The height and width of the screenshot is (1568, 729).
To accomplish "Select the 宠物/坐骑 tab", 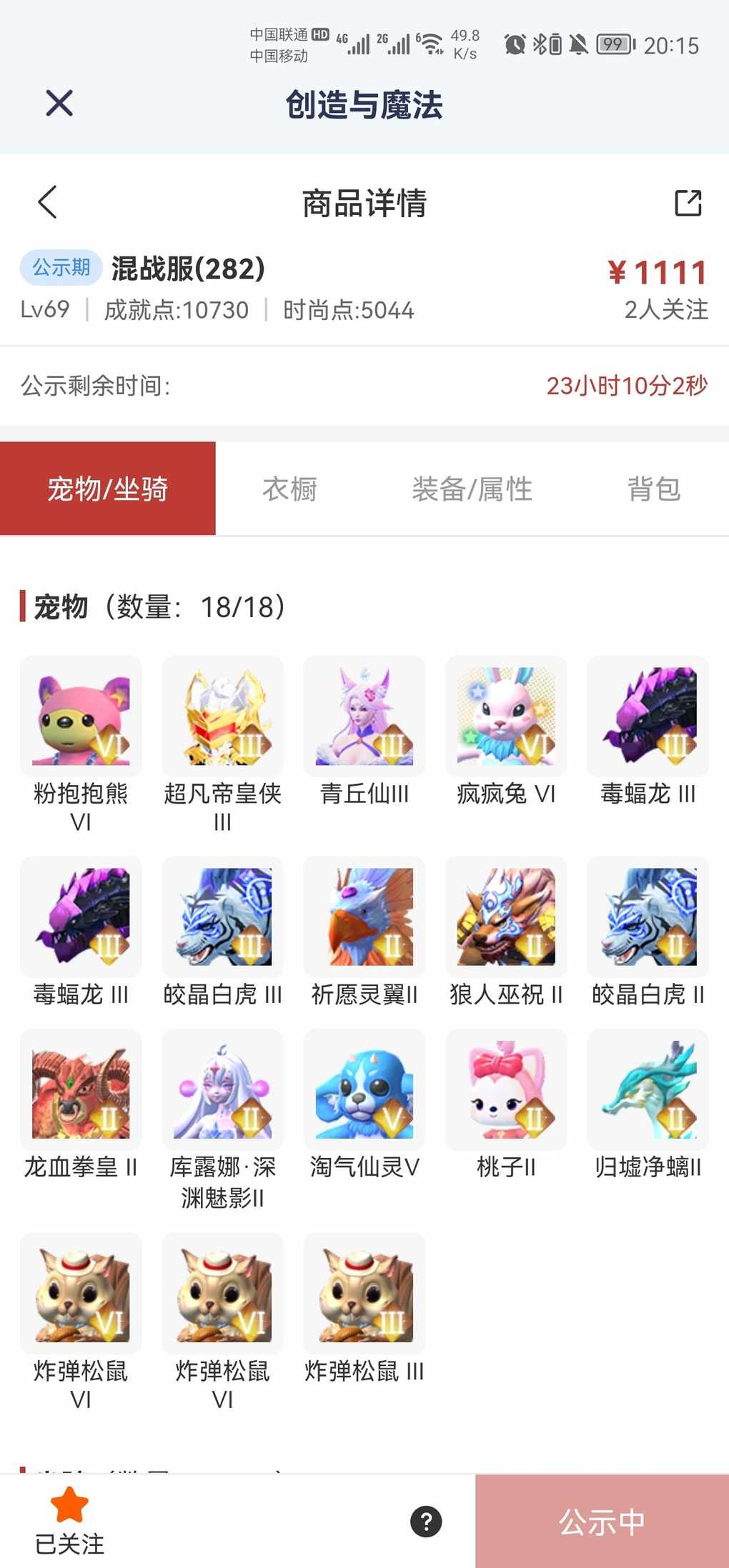I will [108, 489].
